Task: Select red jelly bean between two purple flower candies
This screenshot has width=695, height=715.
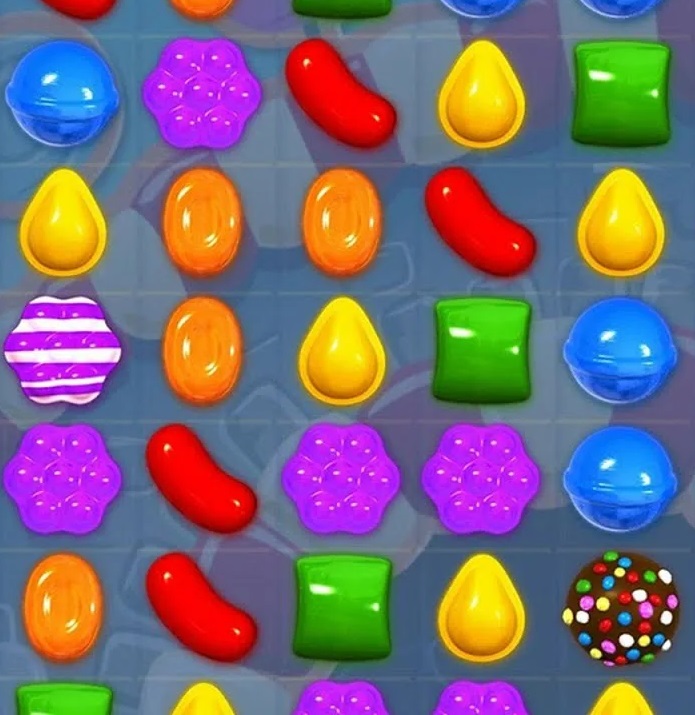Action: tap(201, 478)
